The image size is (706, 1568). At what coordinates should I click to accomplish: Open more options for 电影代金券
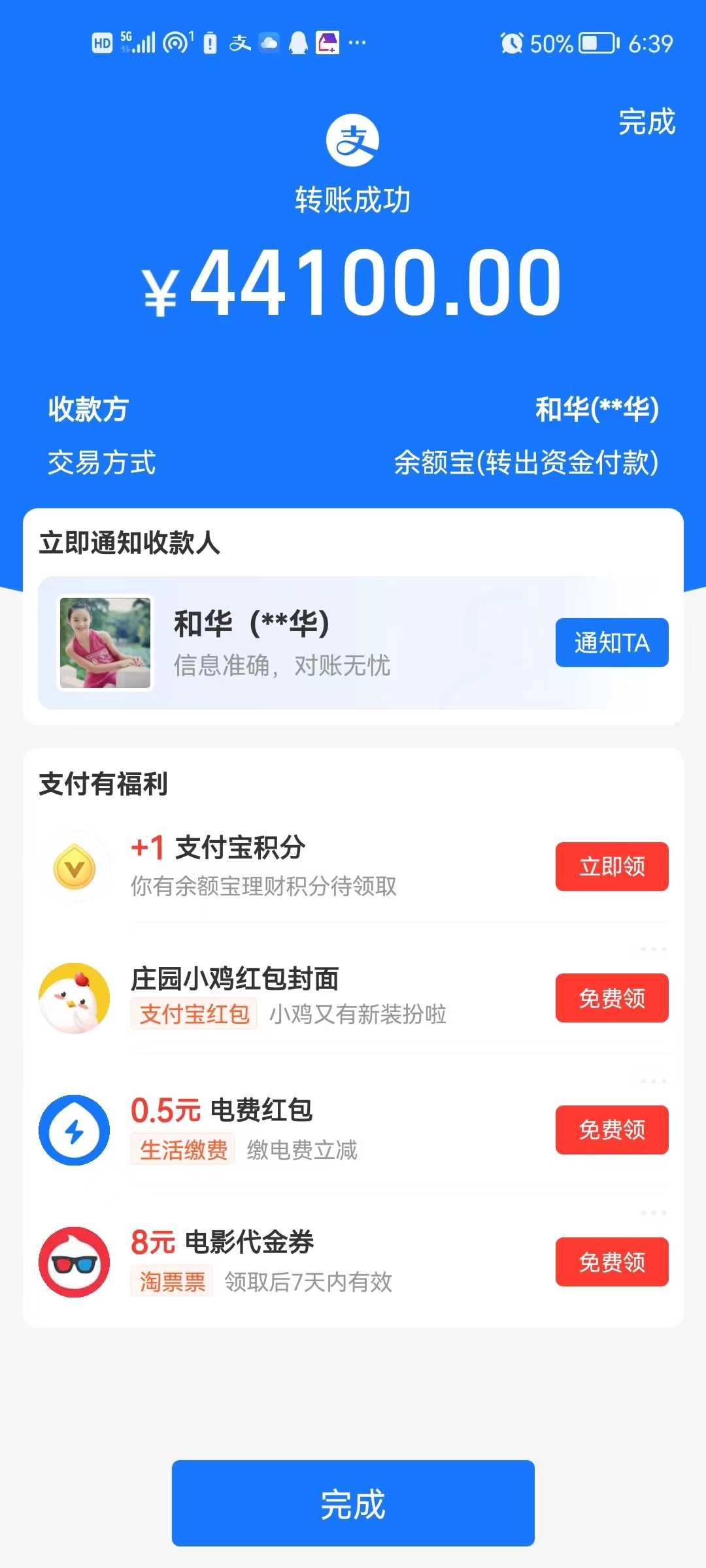click(x=653, y=1213)
